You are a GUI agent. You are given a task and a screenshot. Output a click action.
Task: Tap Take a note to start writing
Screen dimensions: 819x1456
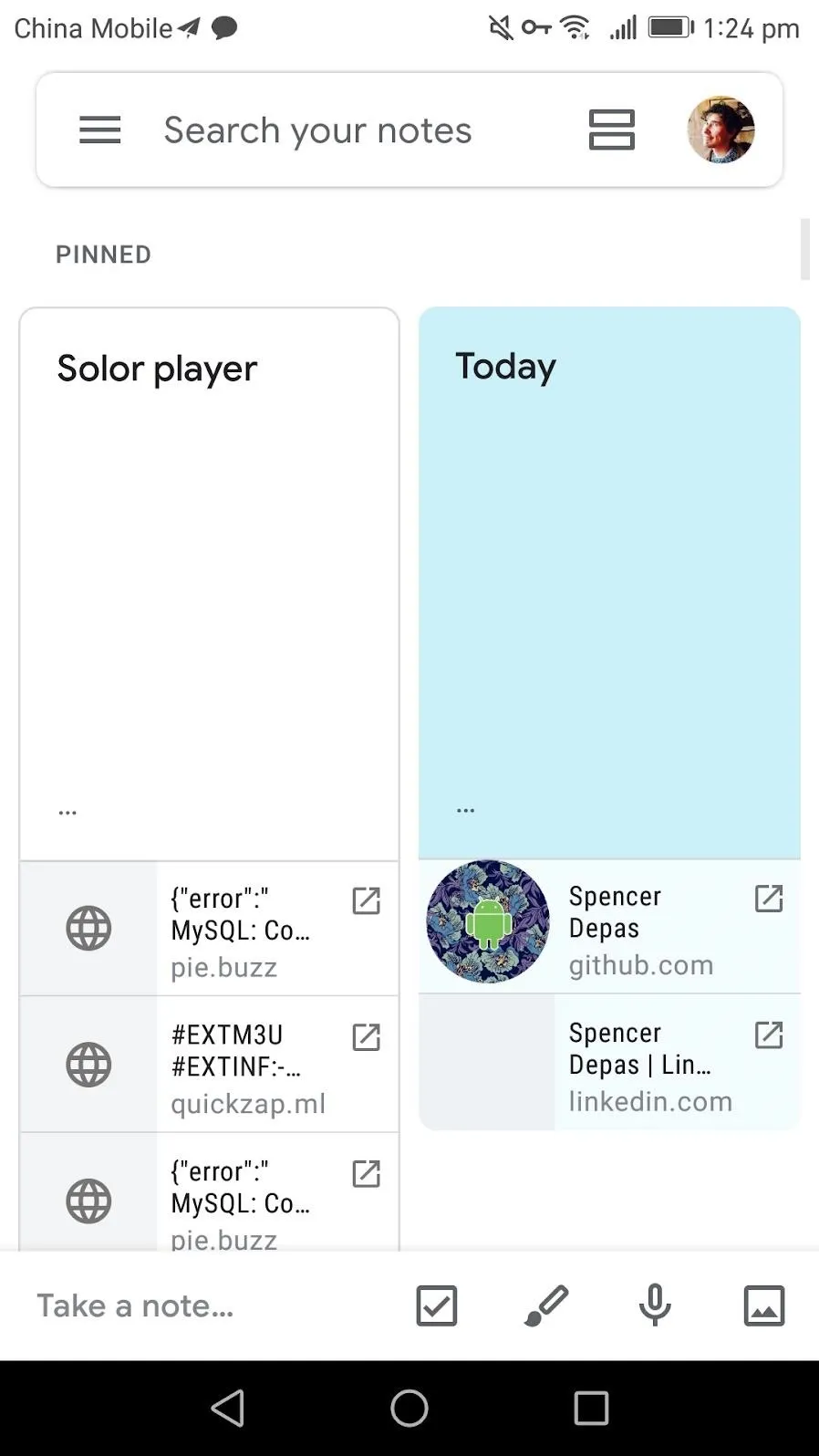pyautogui.click(x=135, y=1305)
